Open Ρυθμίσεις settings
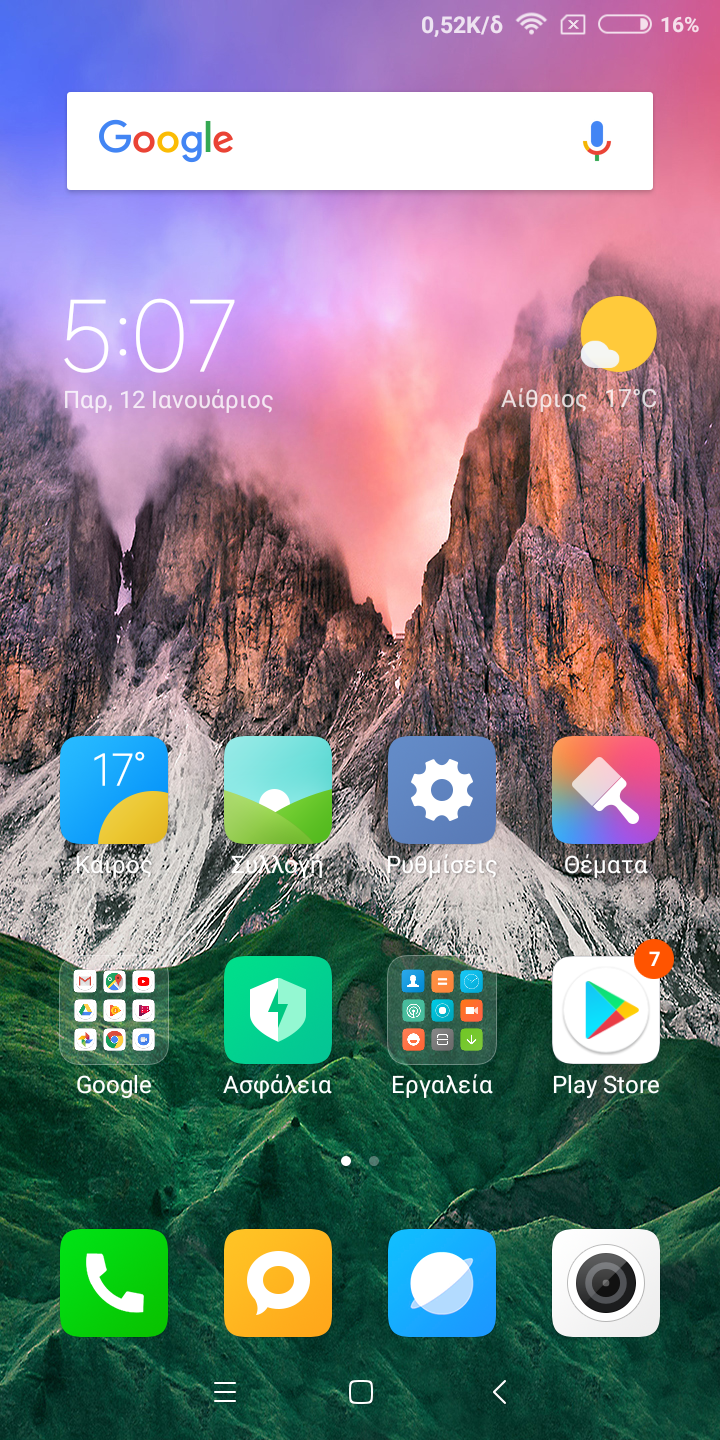720x1440 pixels. click(x=442, y=791)
